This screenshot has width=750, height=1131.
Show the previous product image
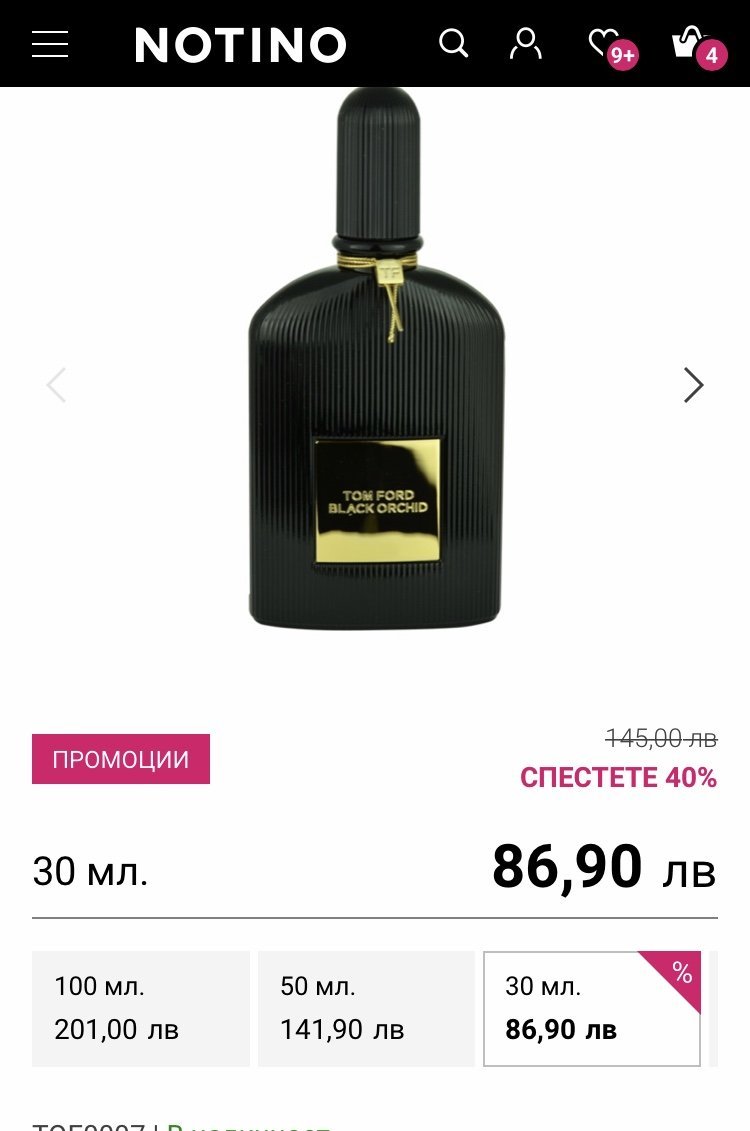56,385
